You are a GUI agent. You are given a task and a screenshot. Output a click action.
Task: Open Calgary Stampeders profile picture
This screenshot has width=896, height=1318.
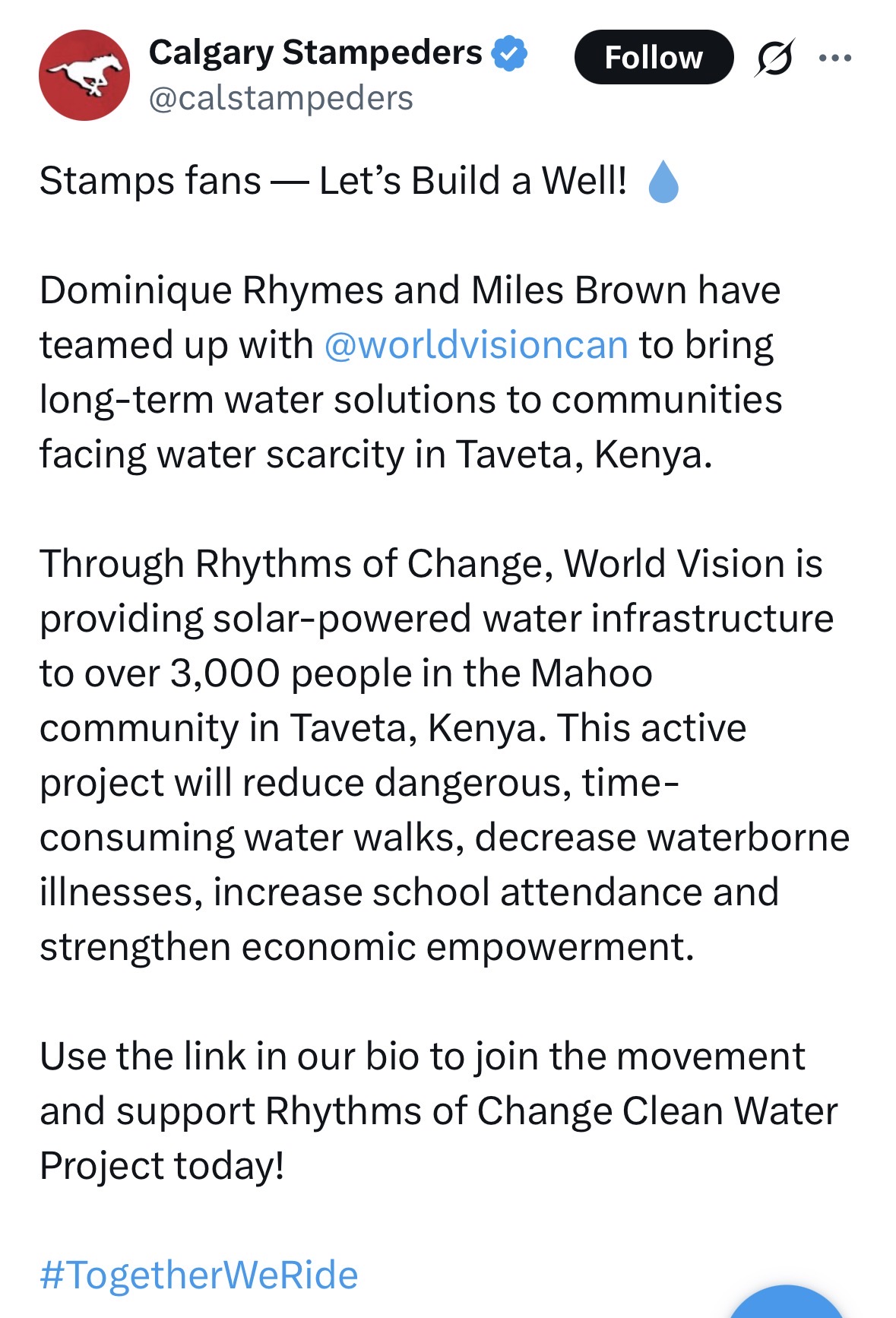(84, 75)
